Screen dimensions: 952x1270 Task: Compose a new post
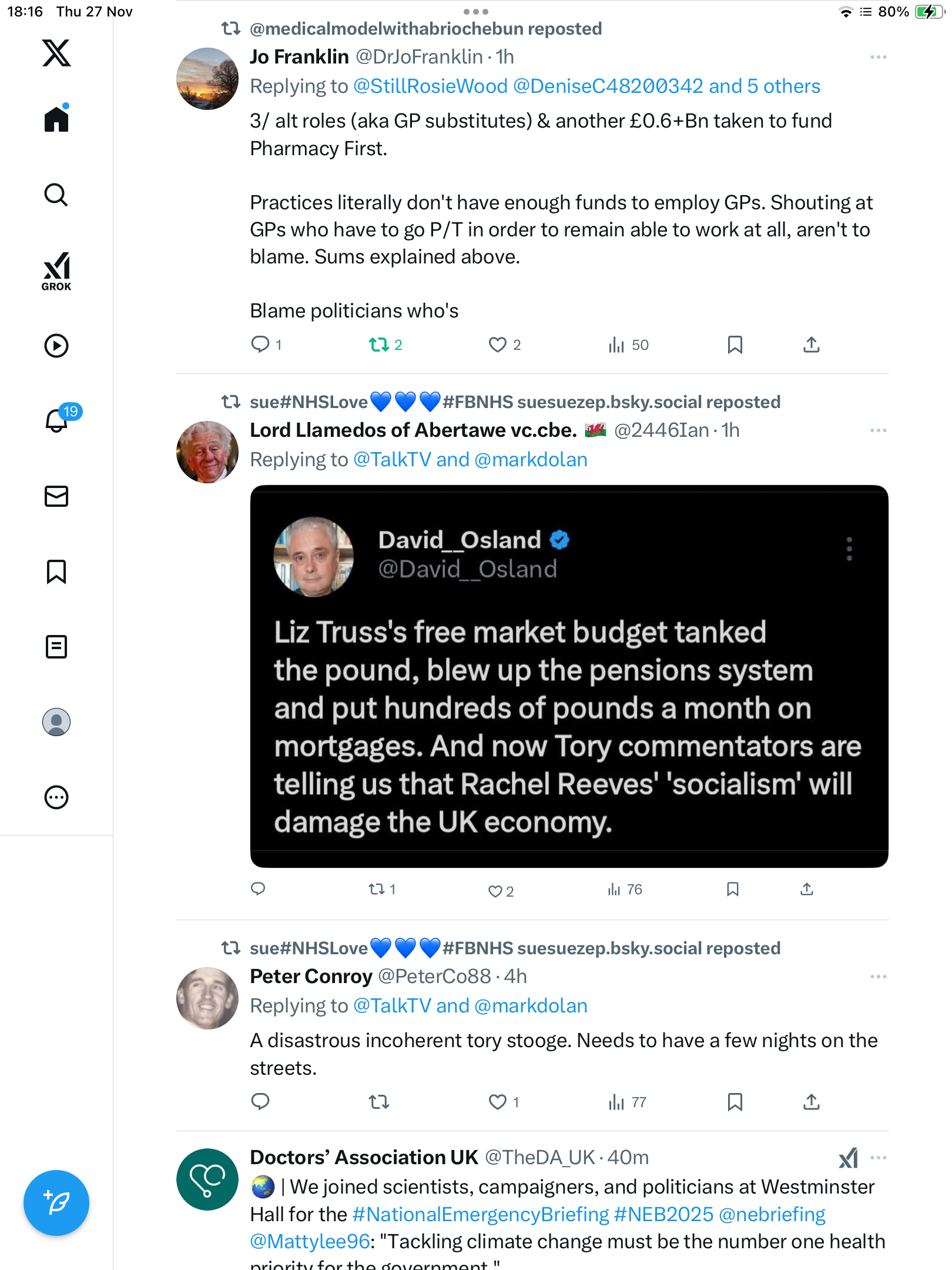pyautogui.click(x=56, y=1202)
